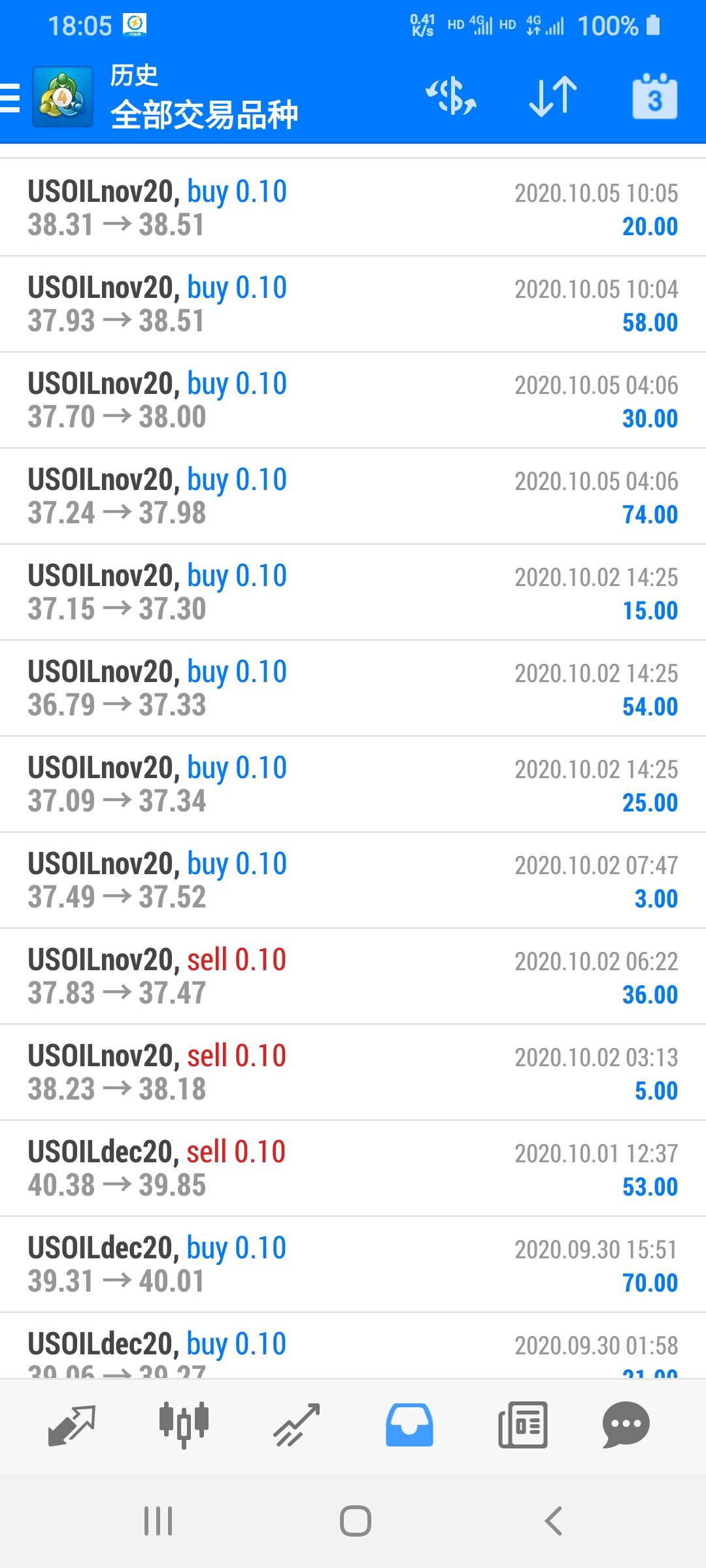Open the hamburger drawer menu

point(10,98)
